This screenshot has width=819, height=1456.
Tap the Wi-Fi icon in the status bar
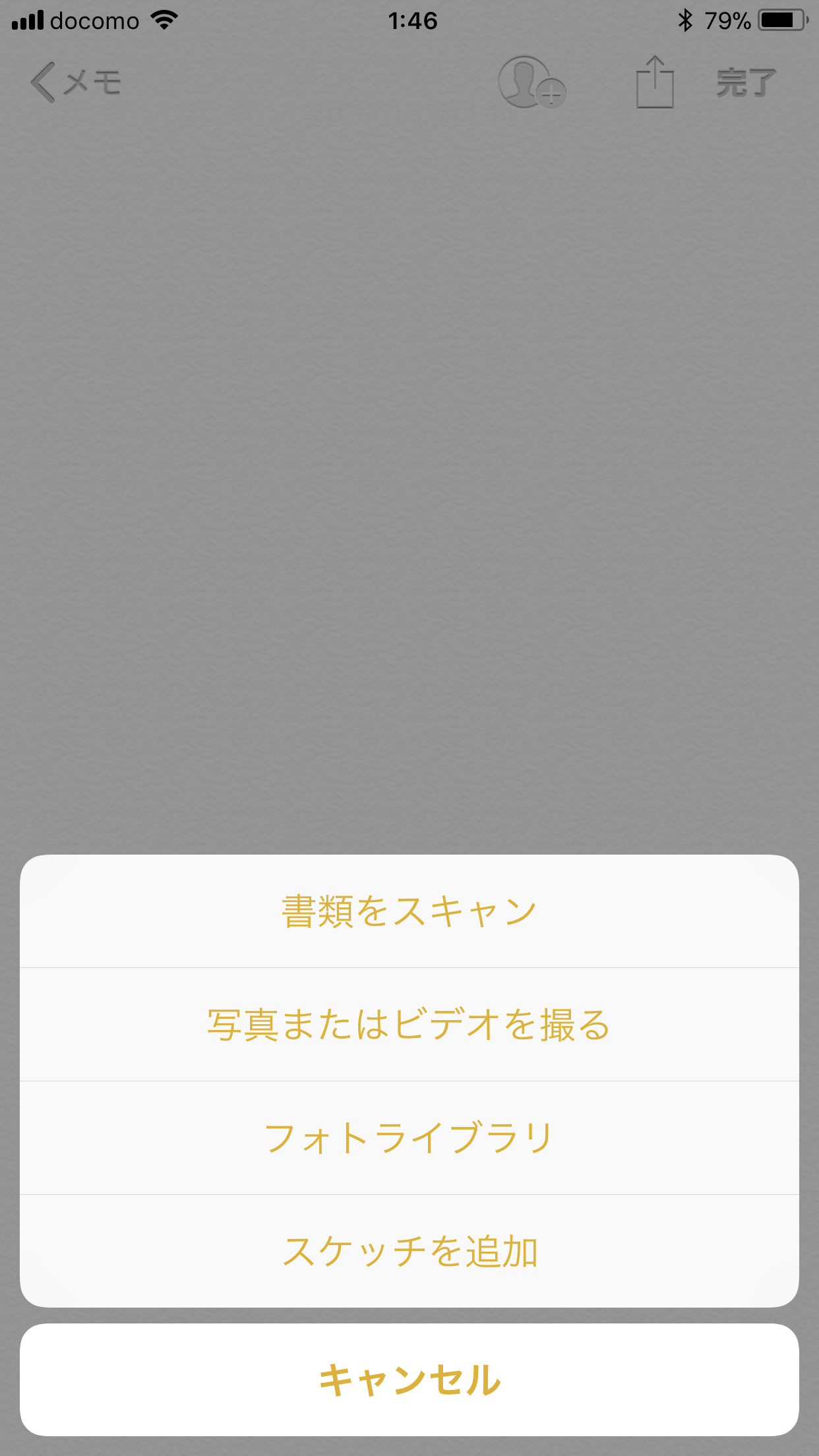pyautogui.click(x=163, y=20)
